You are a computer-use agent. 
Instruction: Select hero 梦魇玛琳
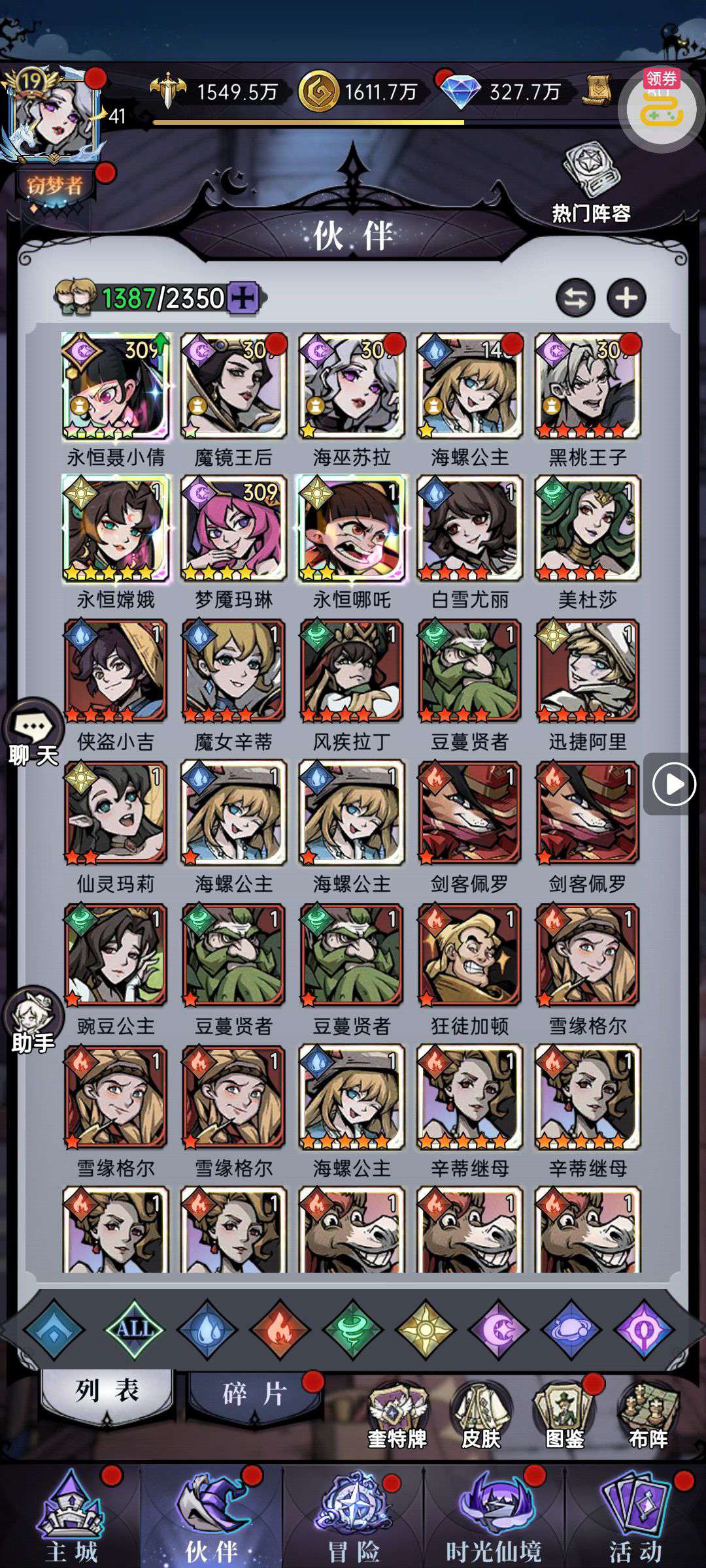click(233, 528)
